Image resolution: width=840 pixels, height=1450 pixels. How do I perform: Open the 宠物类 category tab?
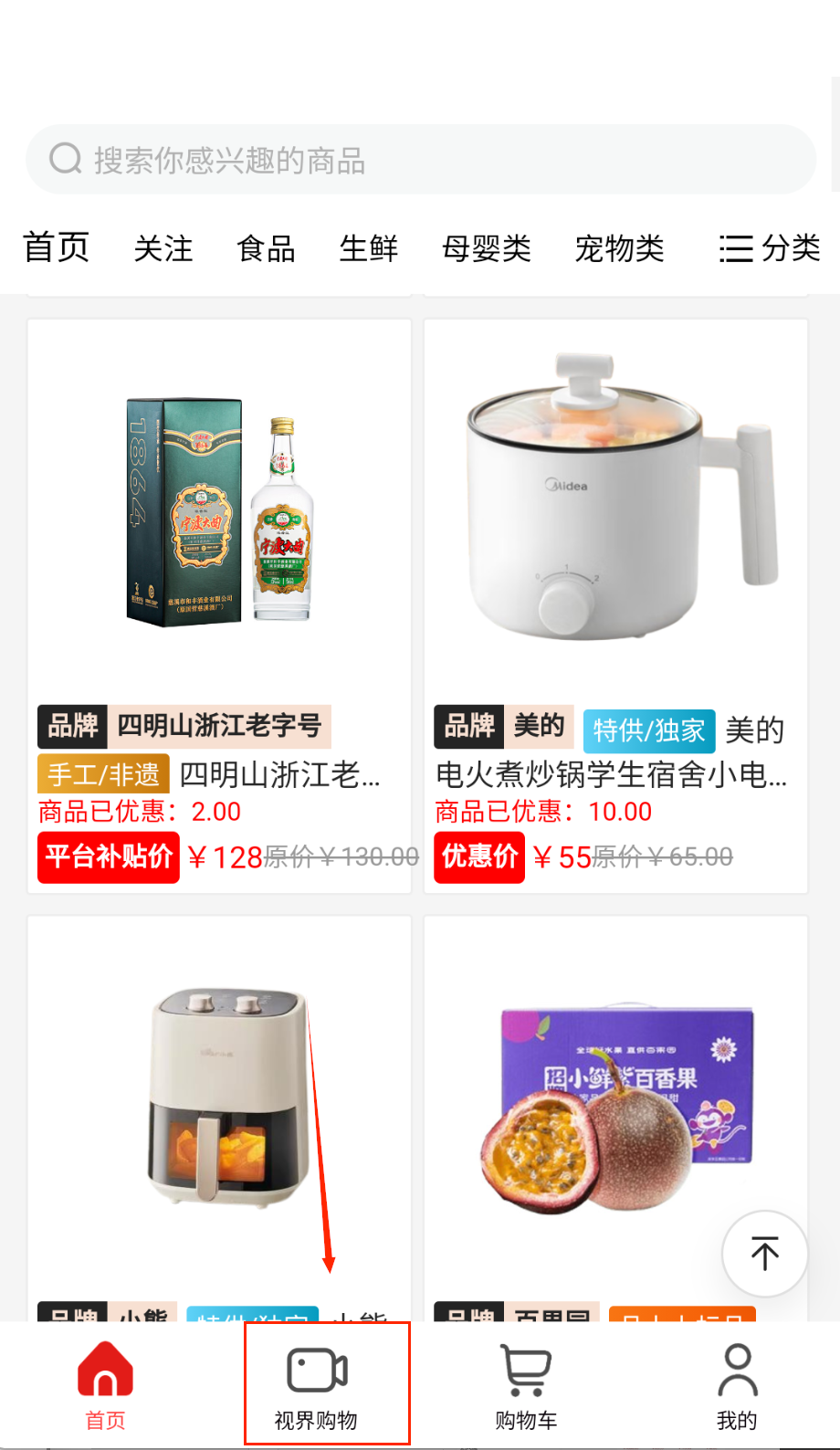[x=619, y=248]
